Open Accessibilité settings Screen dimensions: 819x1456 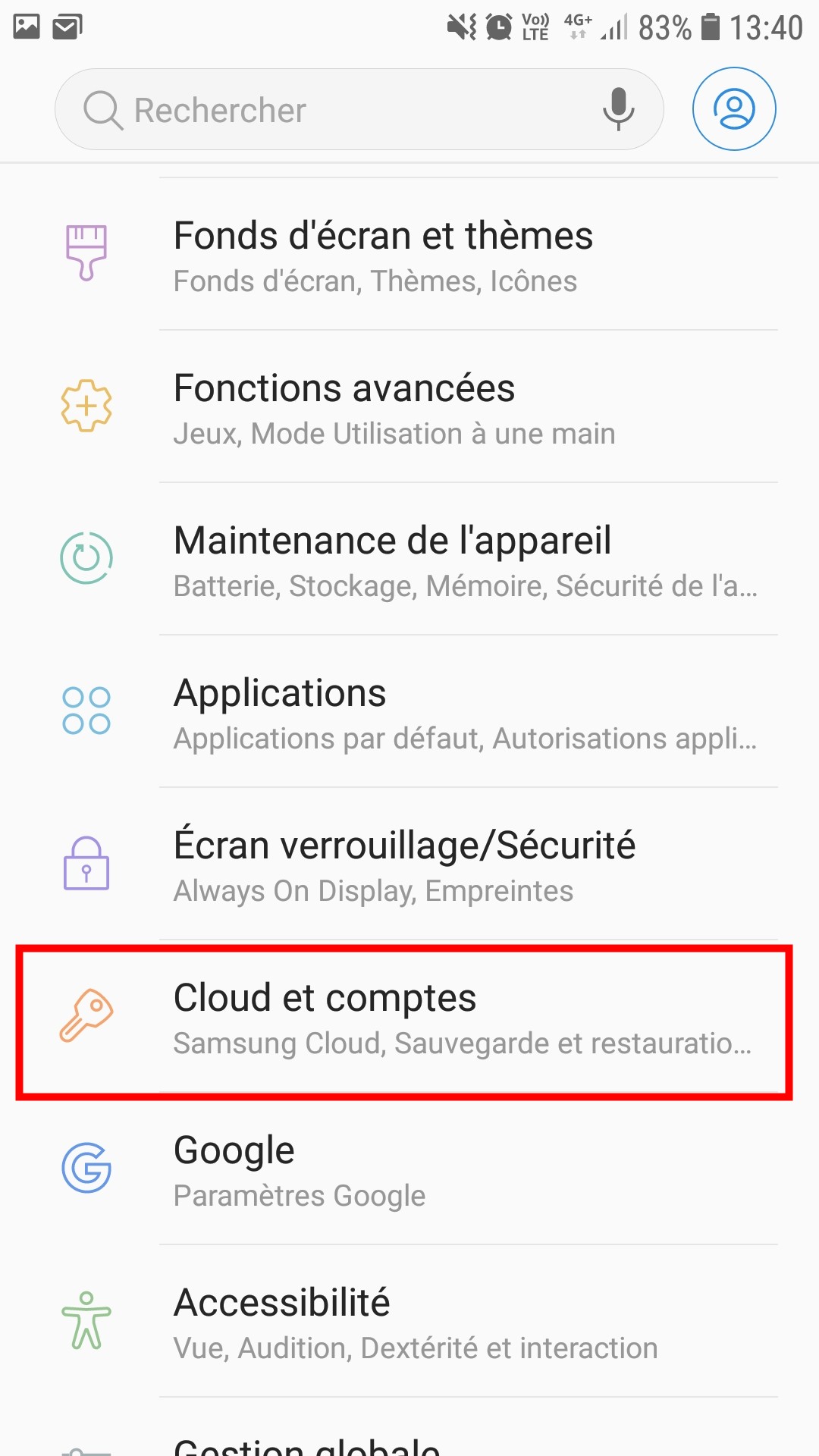pyautogui.click(x=409, y=1323)
